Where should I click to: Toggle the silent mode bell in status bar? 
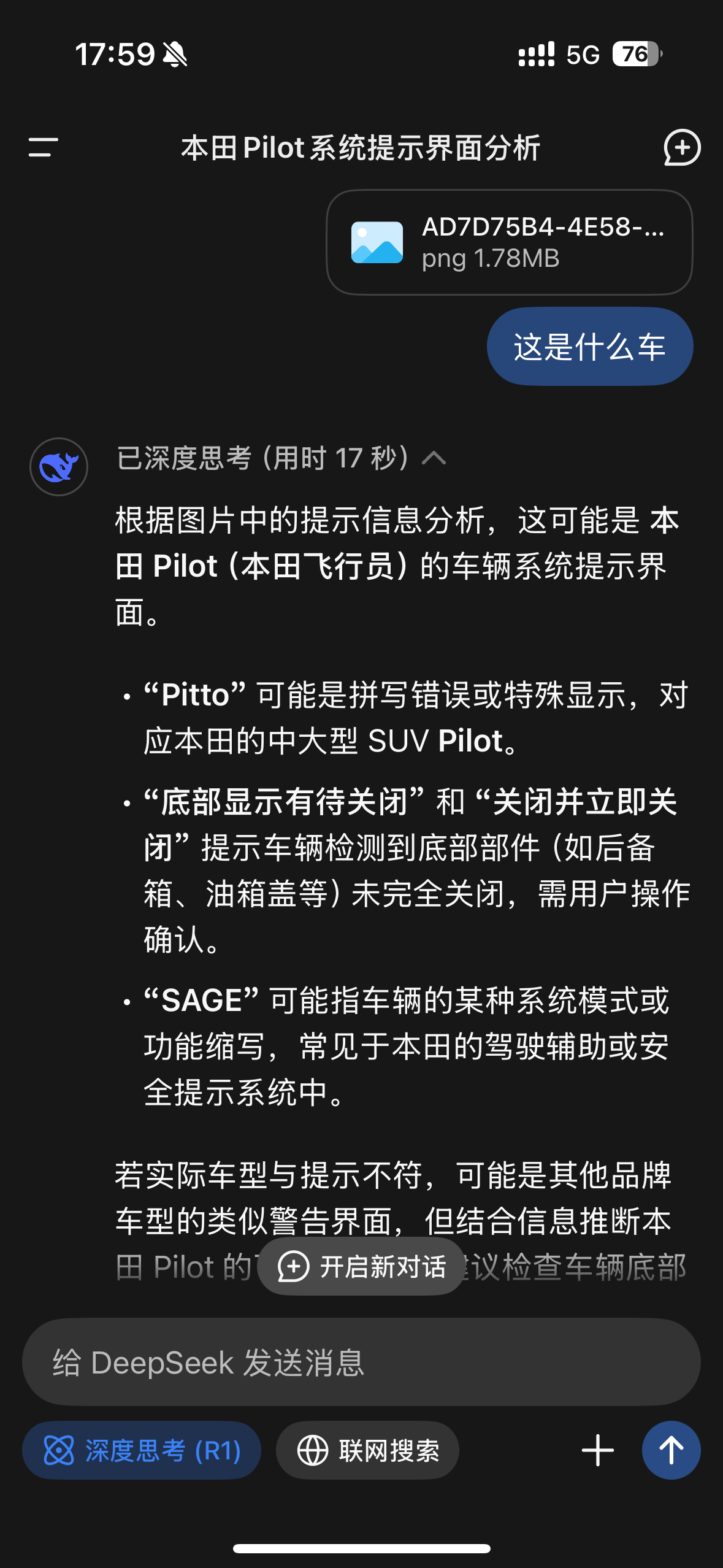174,54
